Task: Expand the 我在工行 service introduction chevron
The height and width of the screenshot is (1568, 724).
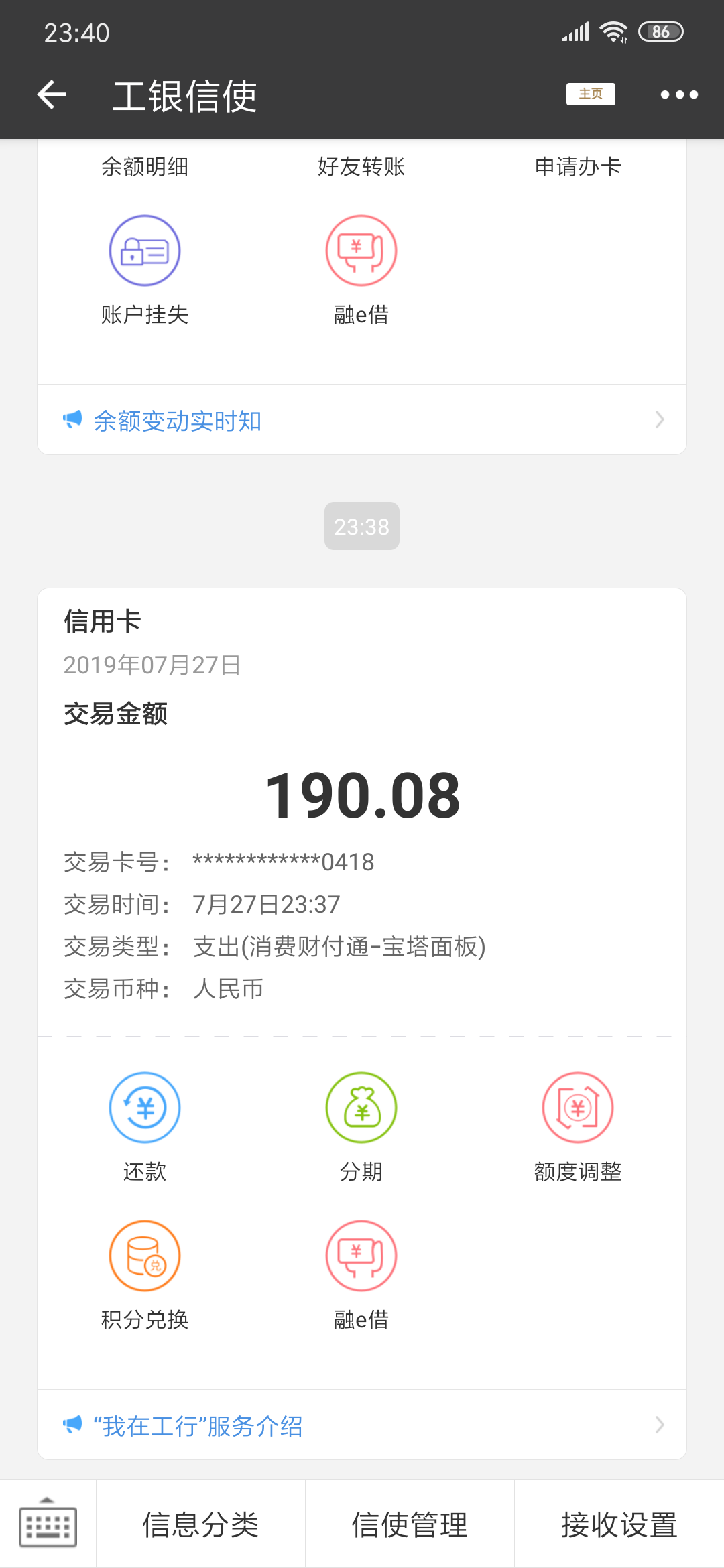Action: click(x=660, y=1426)
